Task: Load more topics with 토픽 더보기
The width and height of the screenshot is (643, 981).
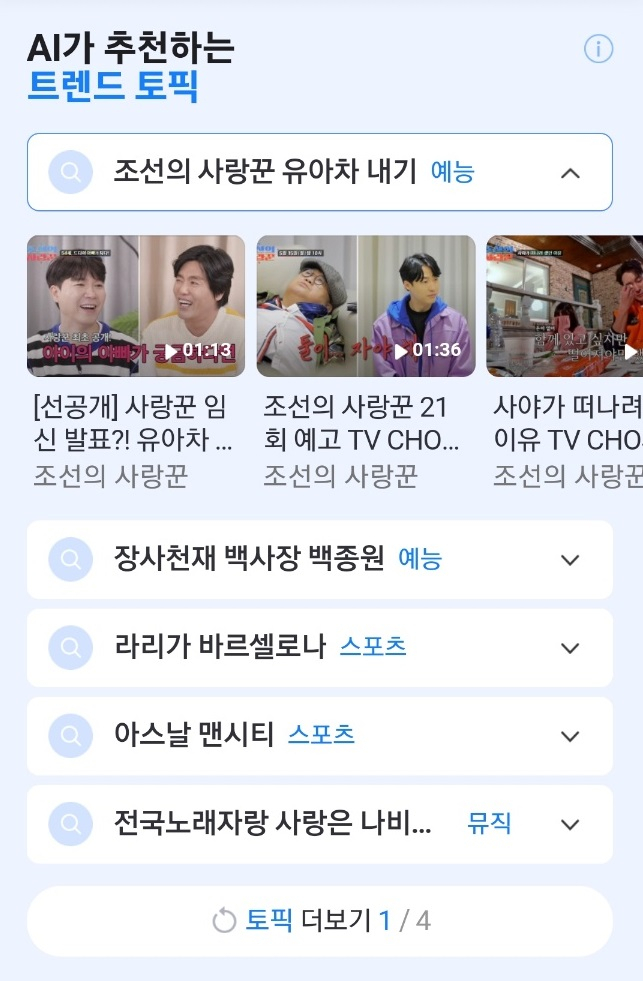Action: click(320, 921)
